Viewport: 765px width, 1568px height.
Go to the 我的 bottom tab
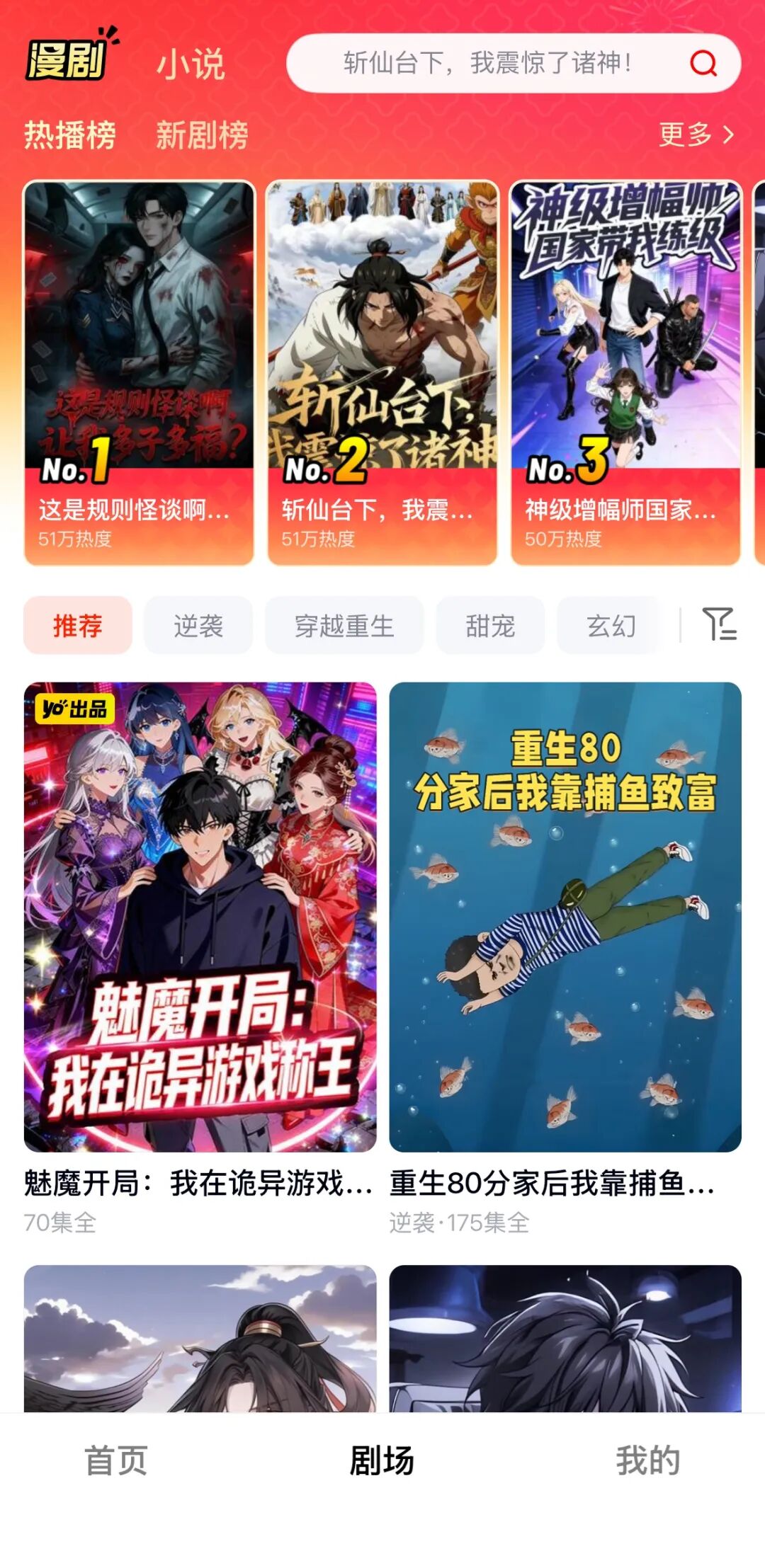coord(647,1461)
